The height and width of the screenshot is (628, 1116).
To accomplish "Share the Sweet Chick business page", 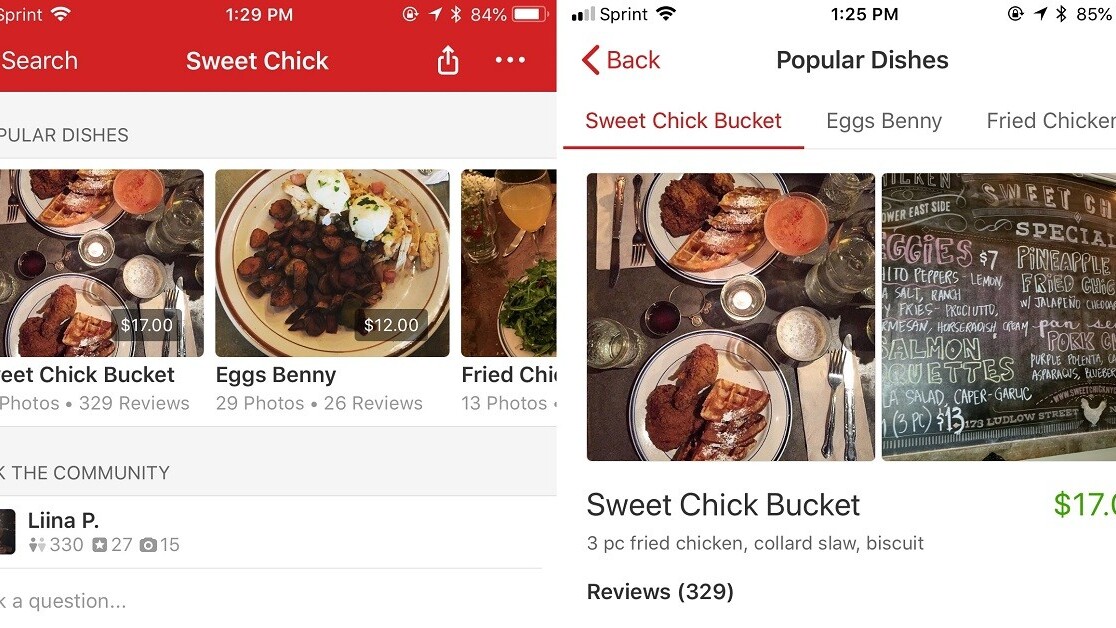I will (448, 61).
